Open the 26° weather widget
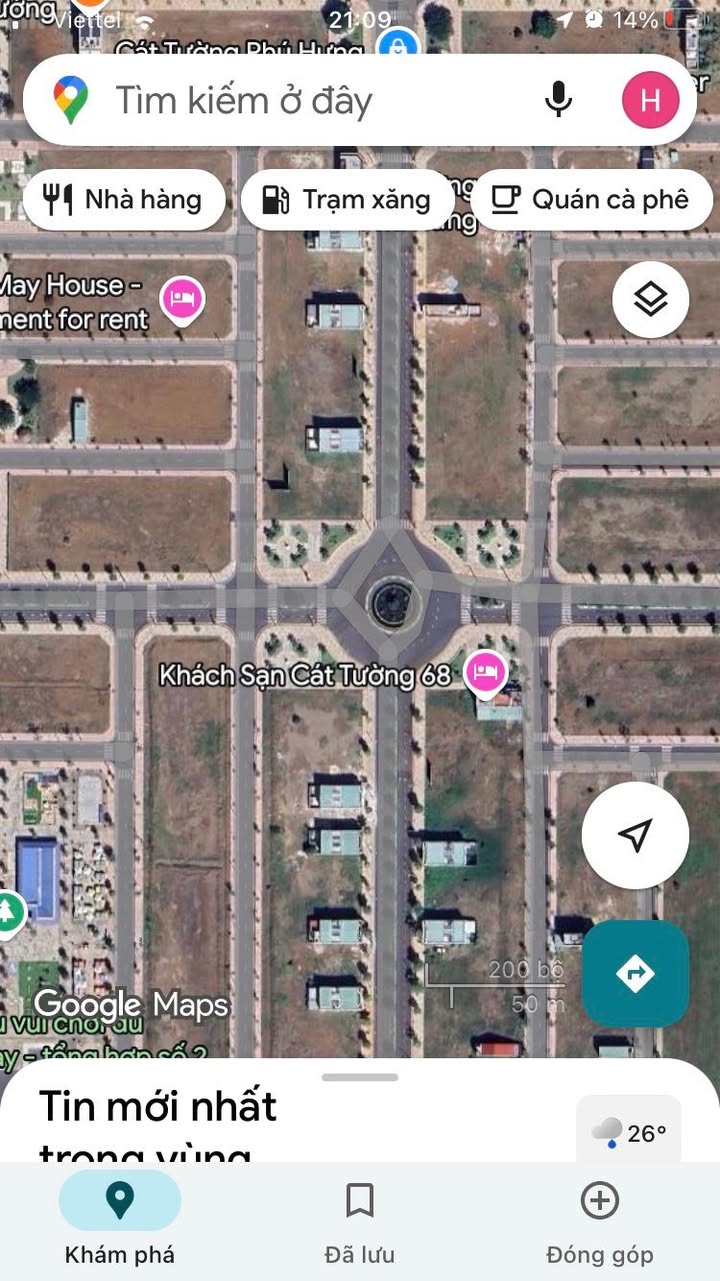 pyautogui.click(x=629, y=1133)
